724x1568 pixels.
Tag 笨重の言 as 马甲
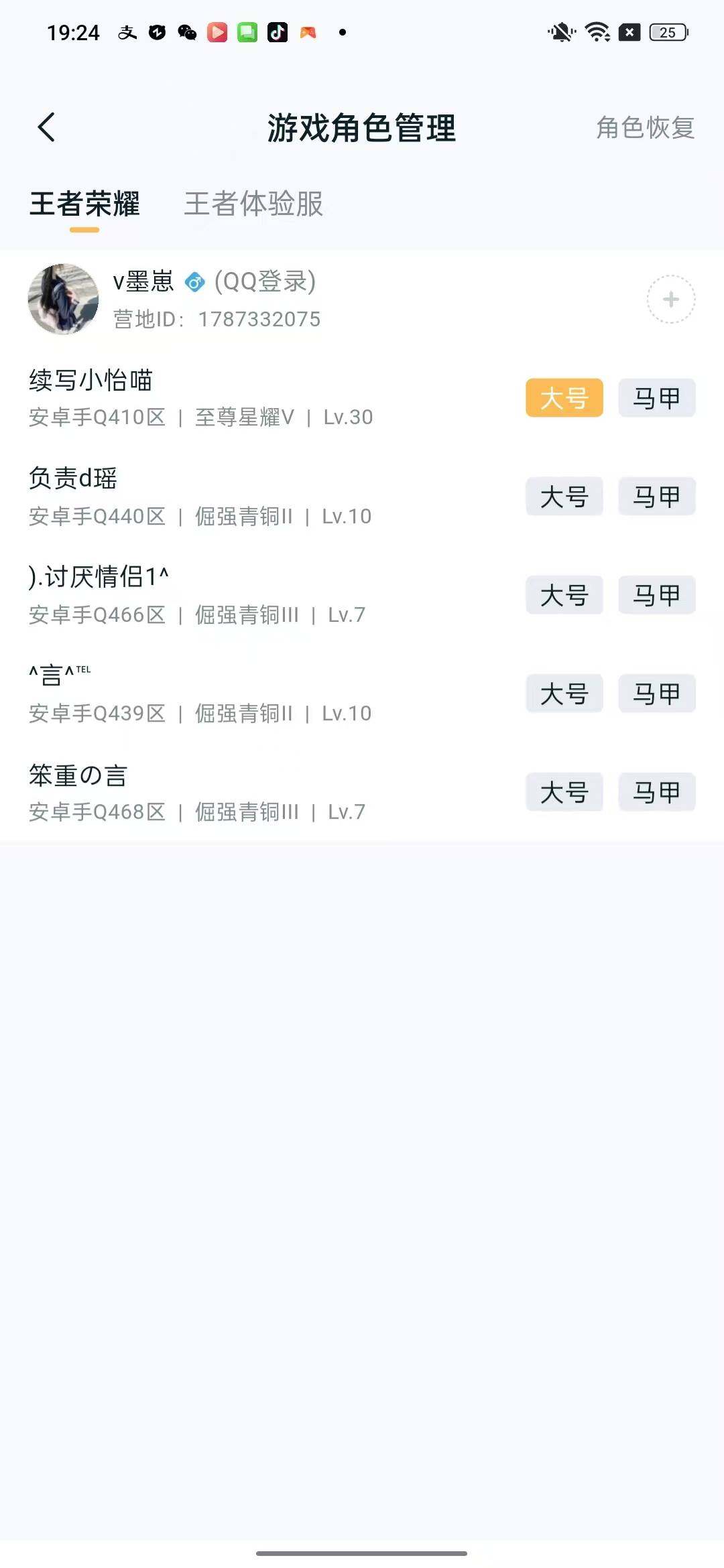656,793
